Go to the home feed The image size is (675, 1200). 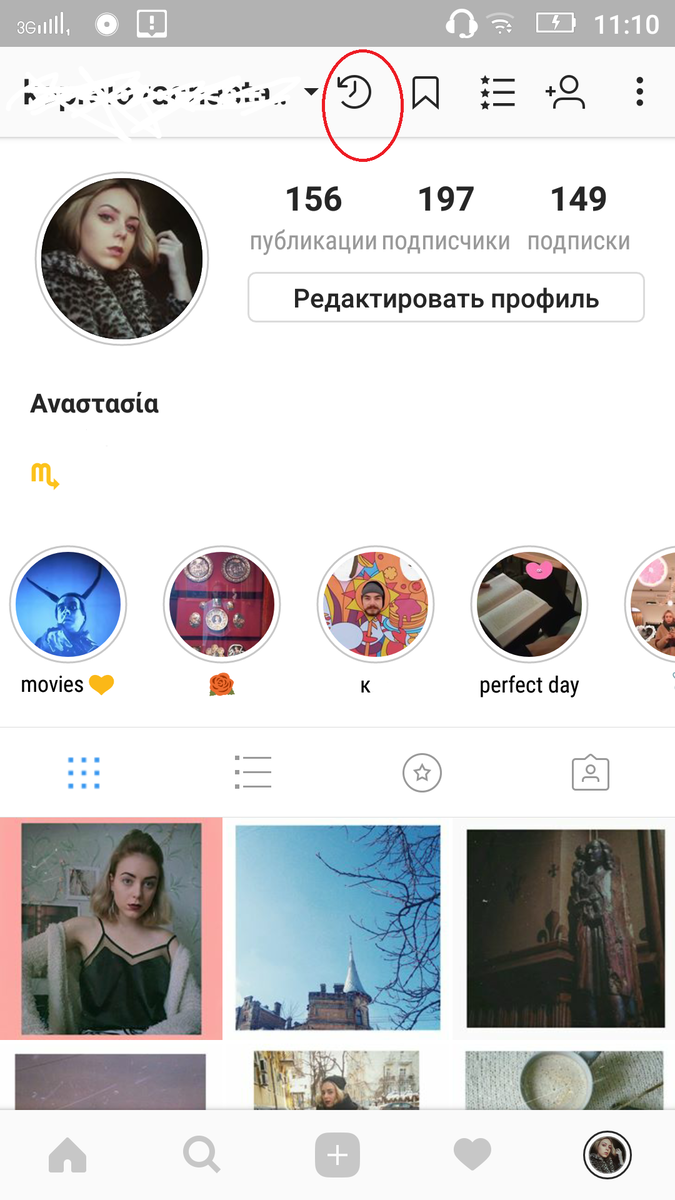[x=68, y=1156]
